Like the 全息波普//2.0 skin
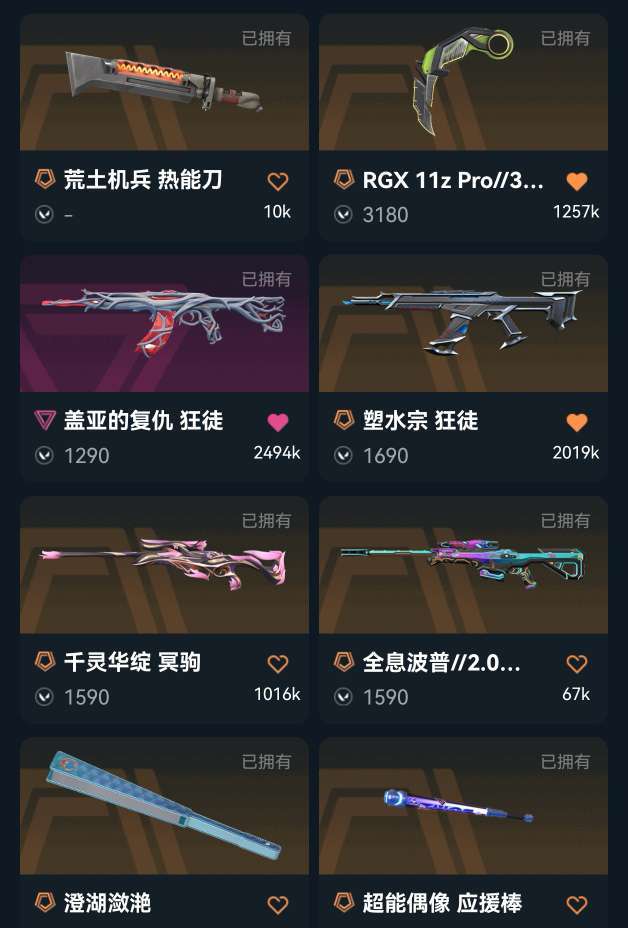This screenshot has height=928, width=628. coord(577,663)
